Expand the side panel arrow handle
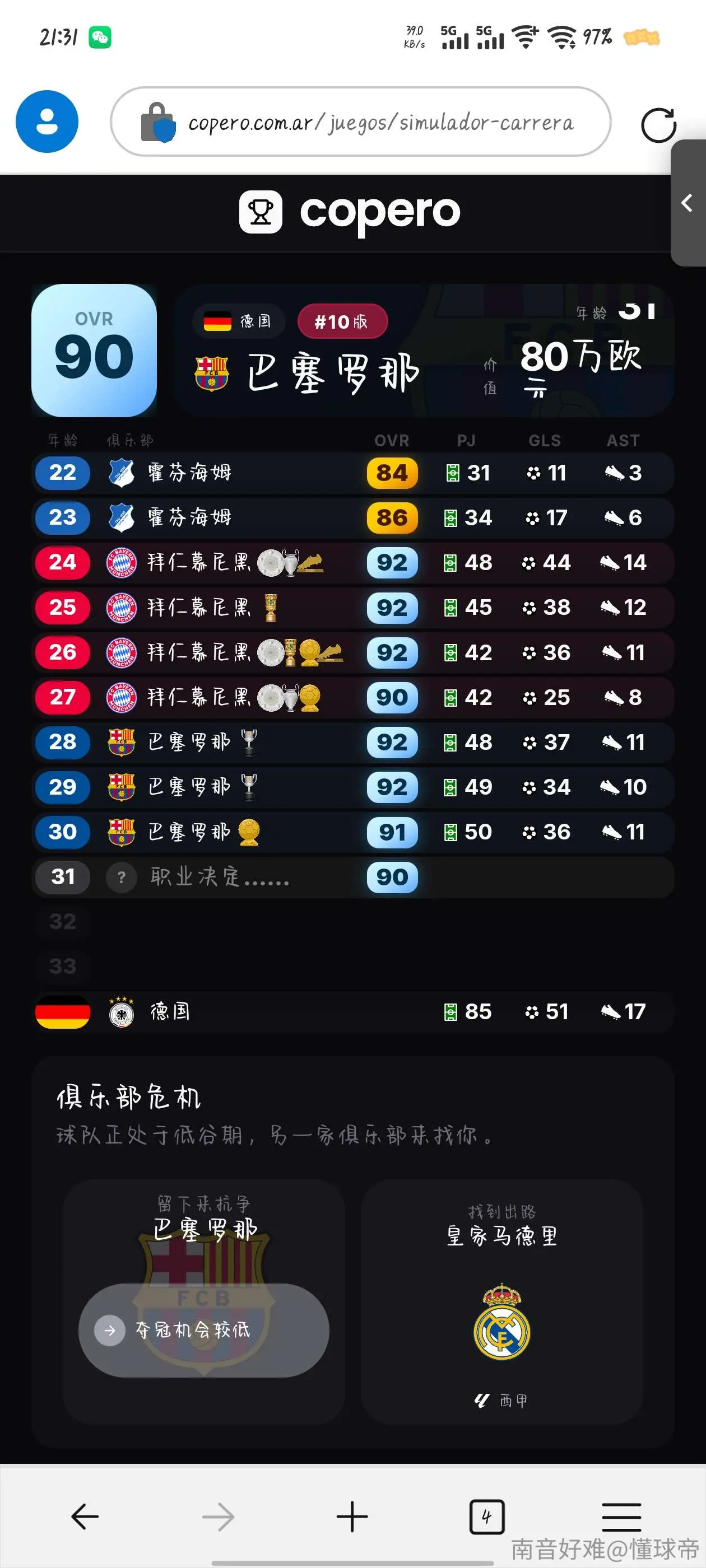706x1568 pixels. [688, 203]
